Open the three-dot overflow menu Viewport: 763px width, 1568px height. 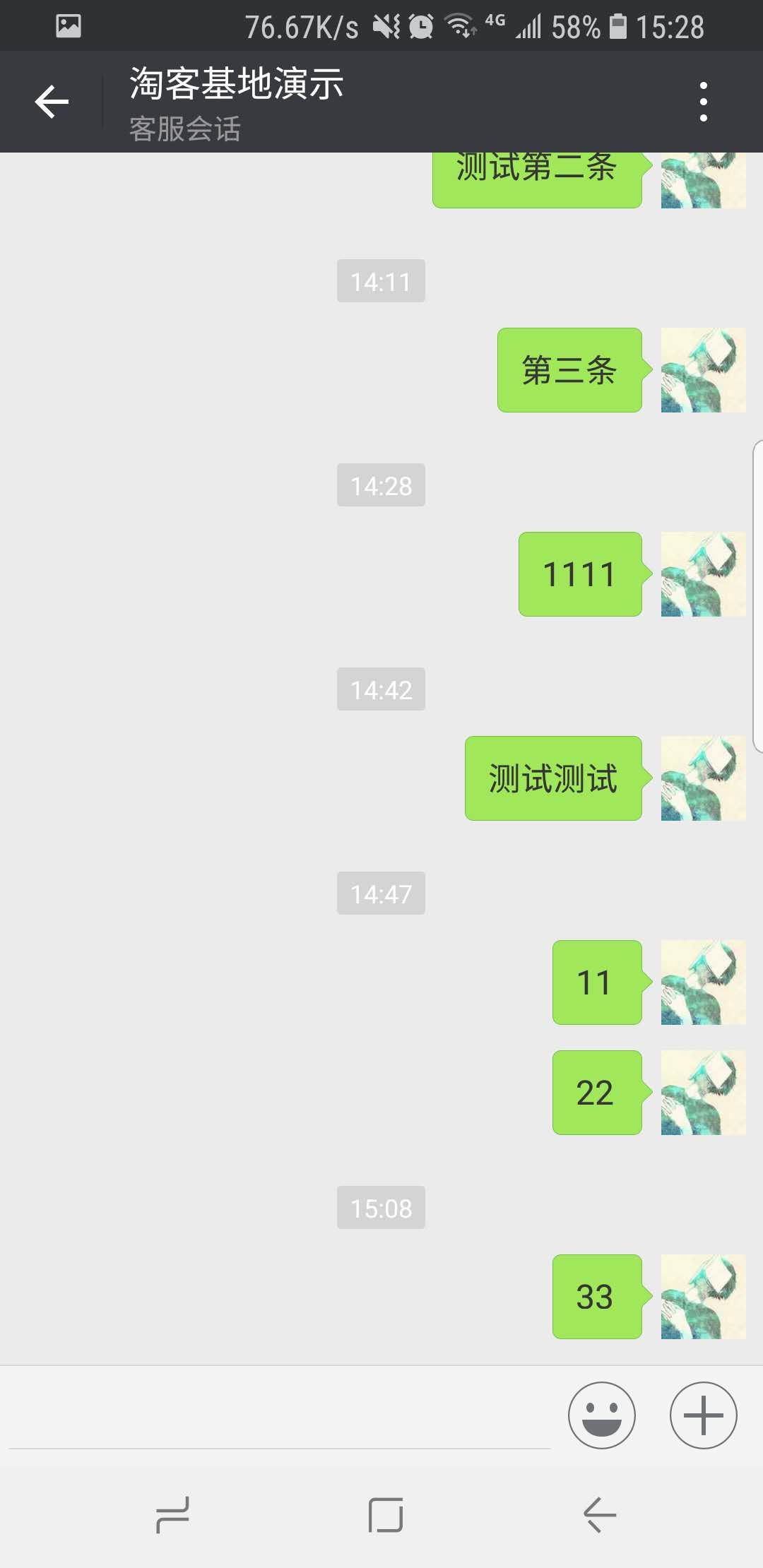click(703, 102)
